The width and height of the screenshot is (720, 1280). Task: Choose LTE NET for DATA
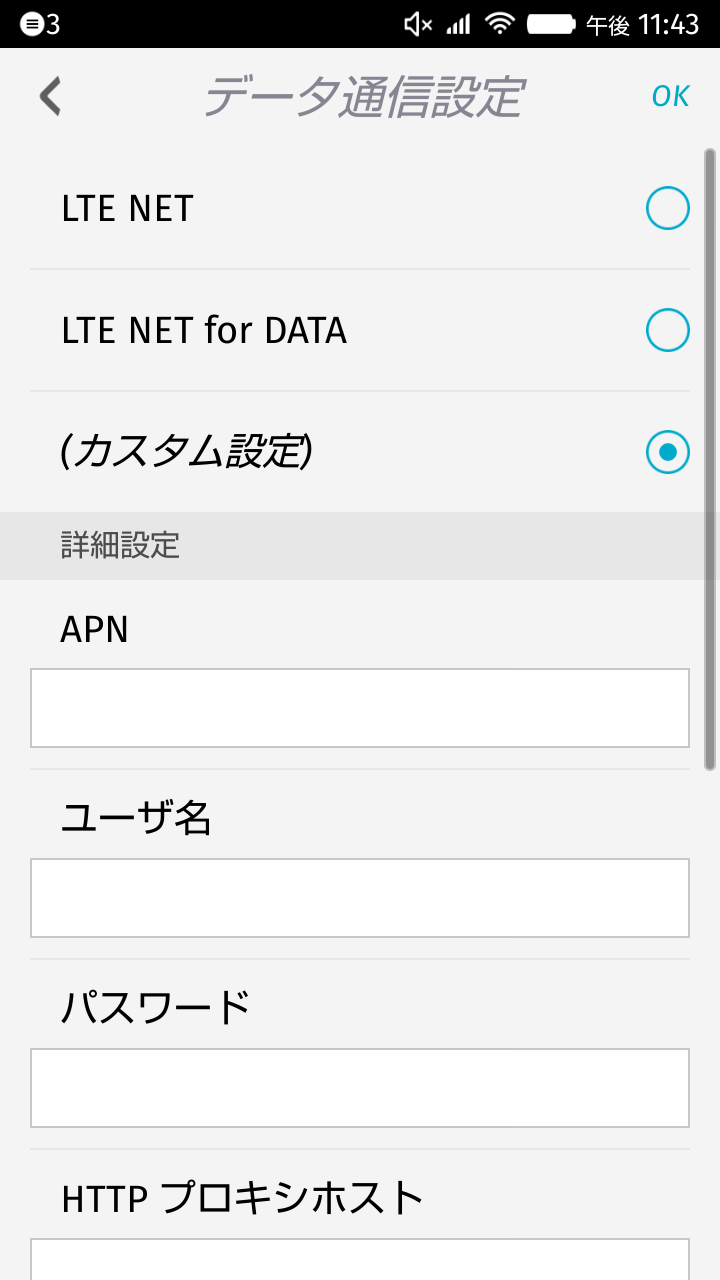pyautogui.click(x=360, y=330)
